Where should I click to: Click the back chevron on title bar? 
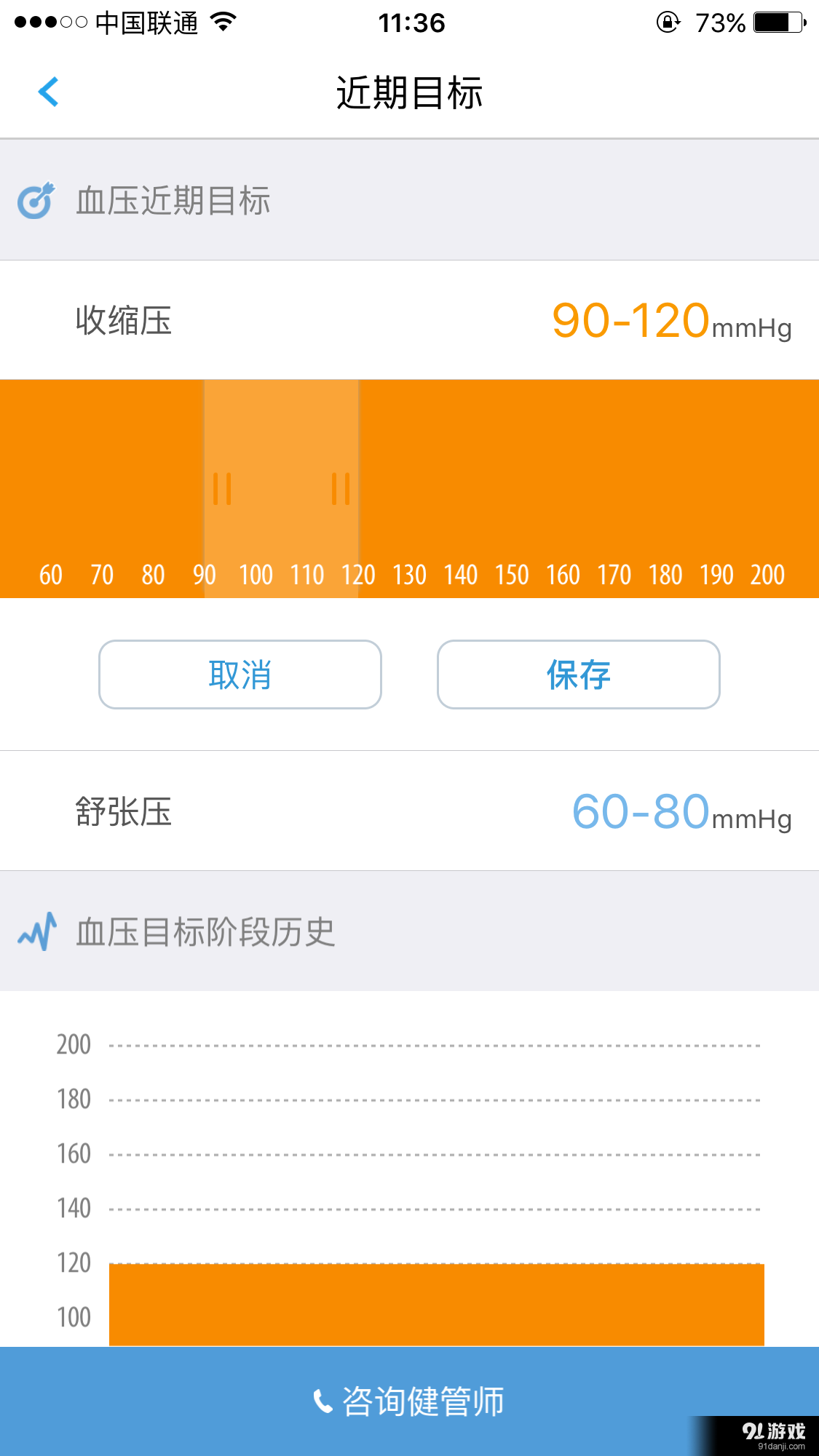(x=48, y=92)
